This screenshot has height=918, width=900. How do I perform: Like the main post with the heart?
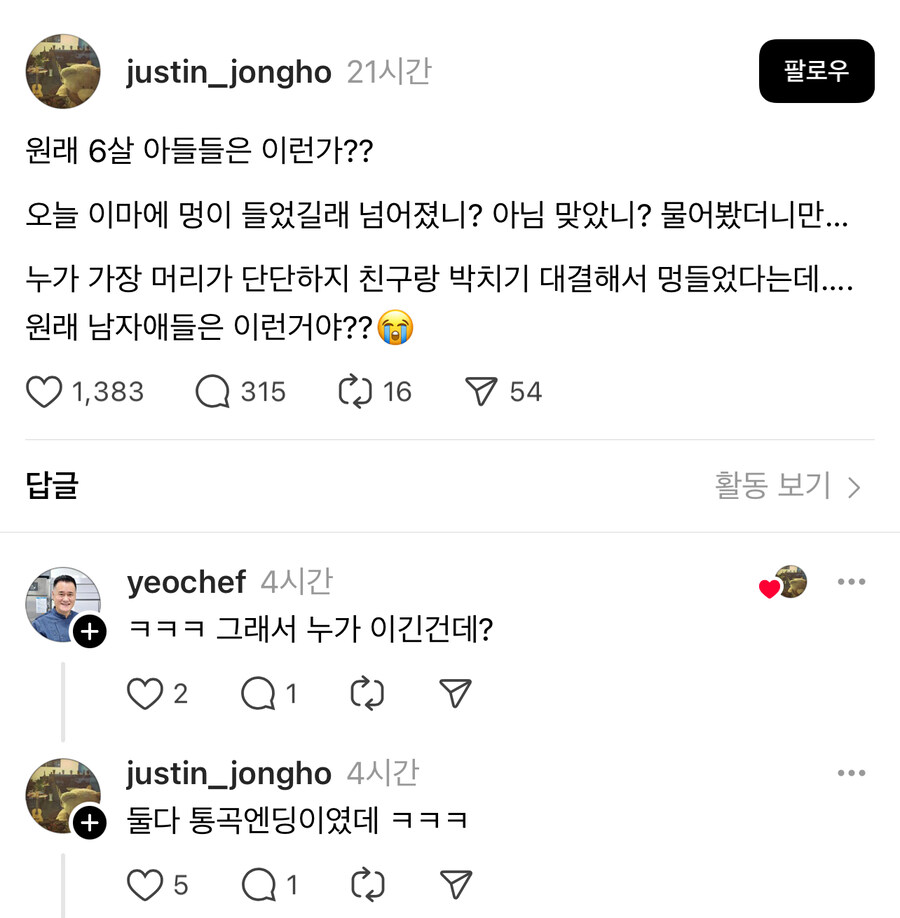44,392
